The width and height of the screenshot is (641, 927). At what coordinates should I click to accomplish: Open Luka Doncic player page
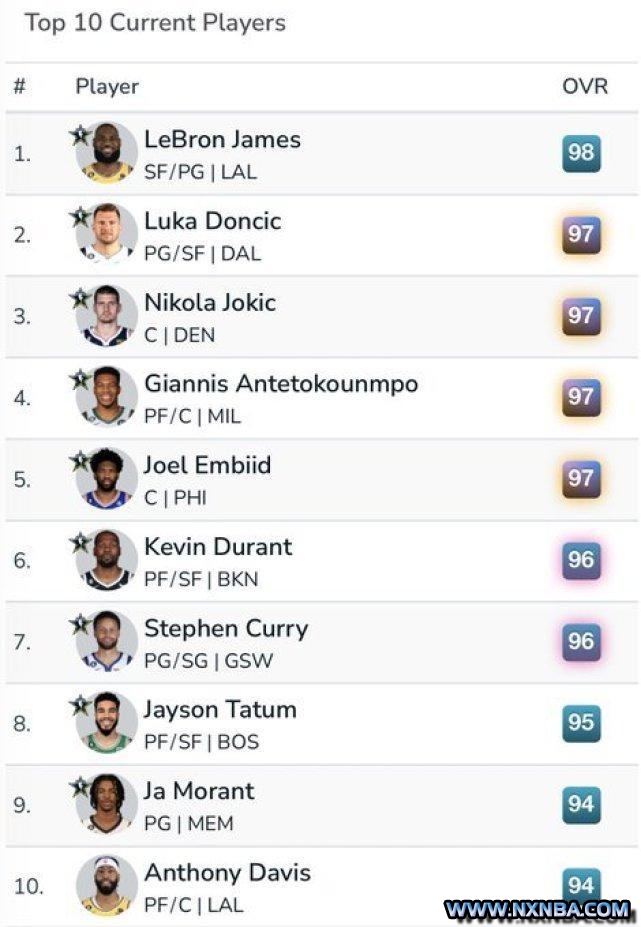[x=212, y=221]
